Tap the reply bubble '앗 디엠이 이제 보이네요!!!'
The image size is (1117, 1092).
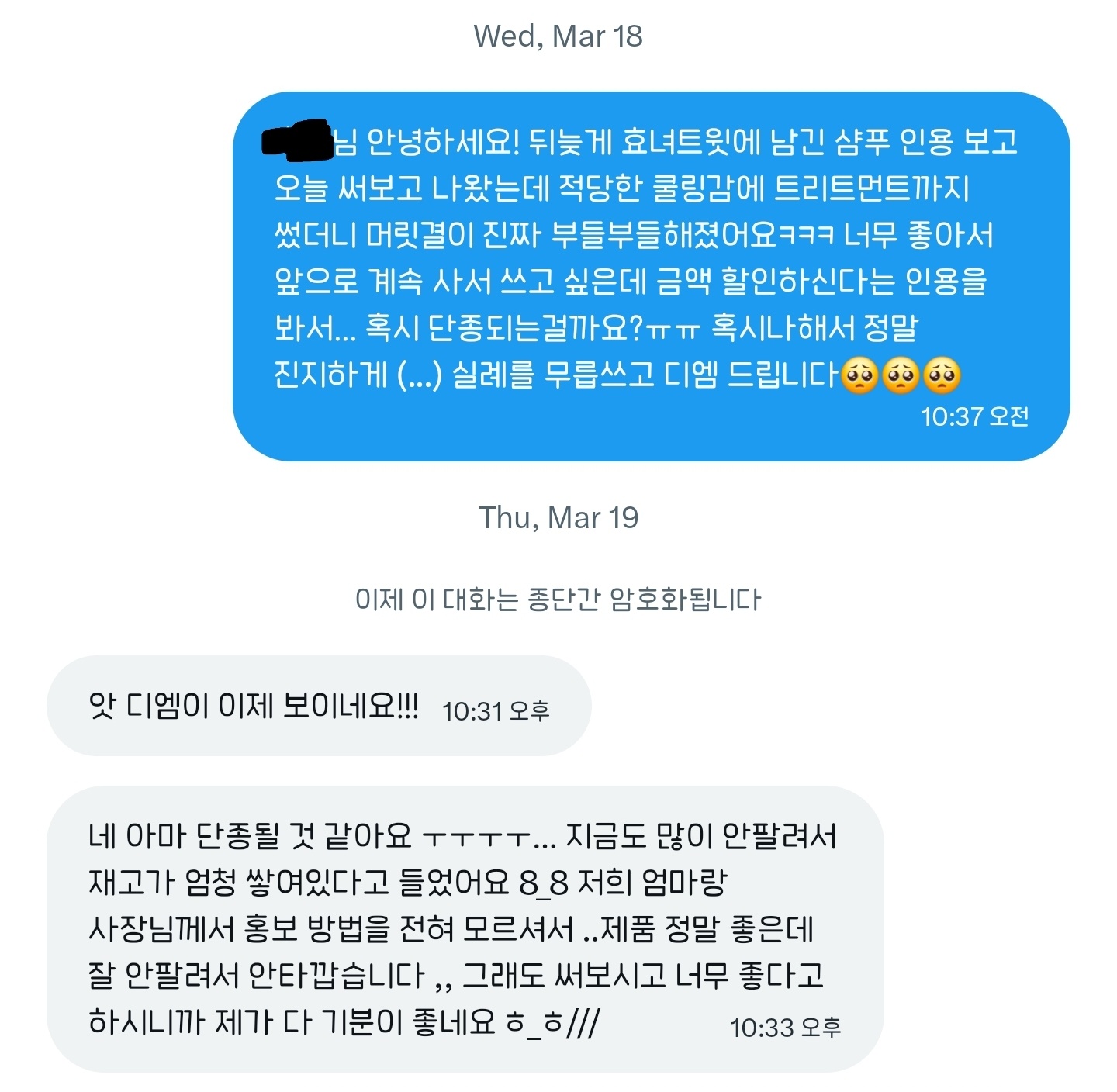(x=318, y=706)
